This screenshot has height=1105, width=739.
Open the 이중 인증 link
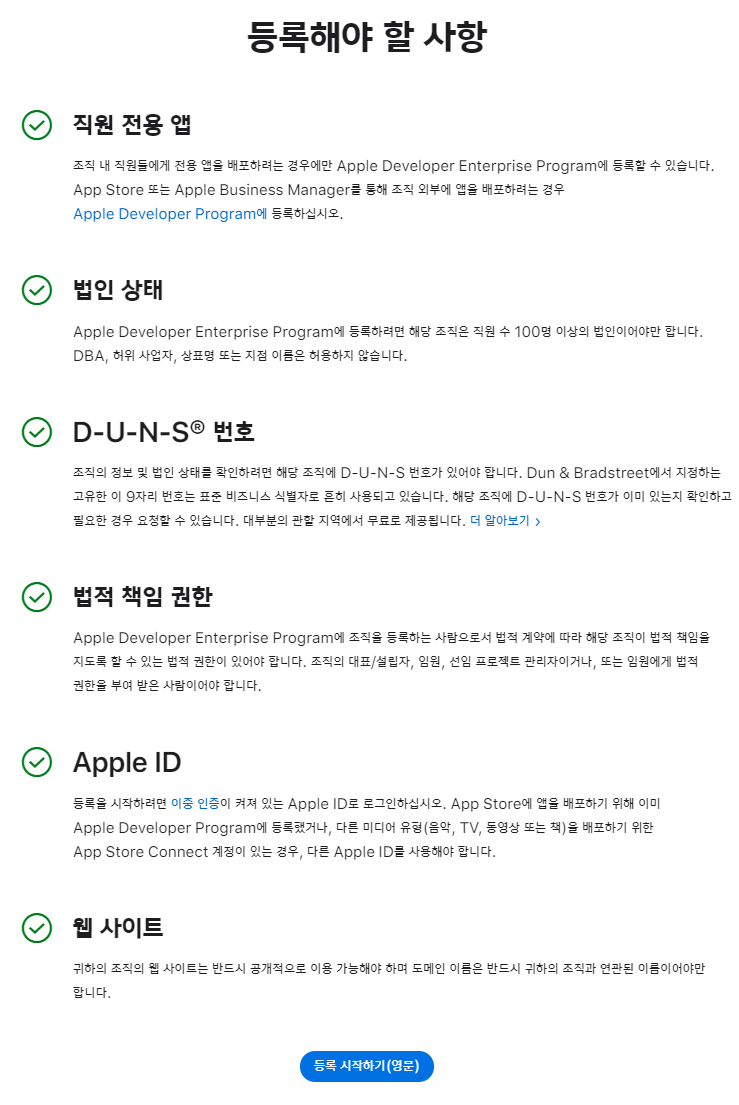point(194,803)
